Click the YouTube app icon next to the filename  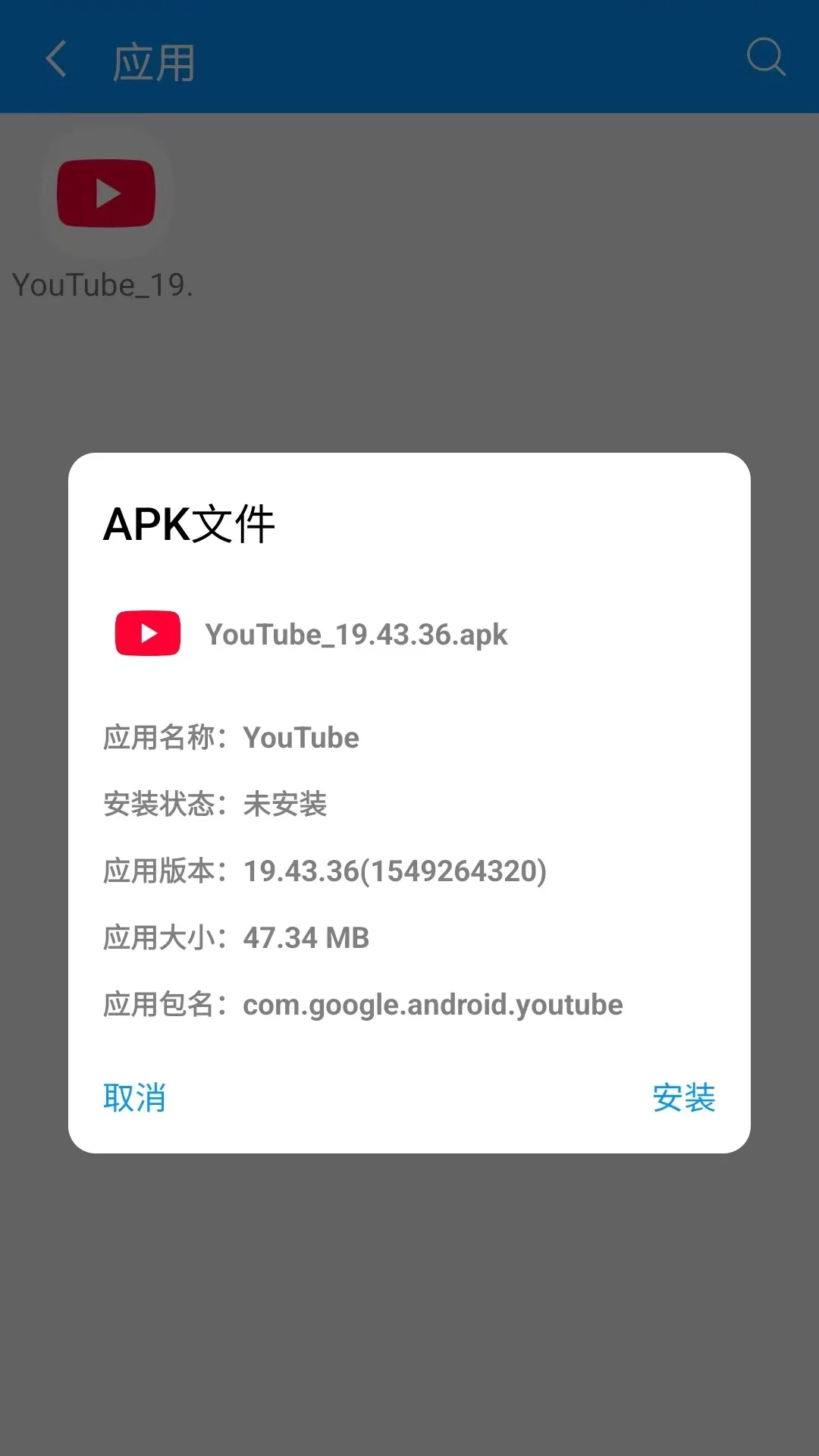[147, 634]
